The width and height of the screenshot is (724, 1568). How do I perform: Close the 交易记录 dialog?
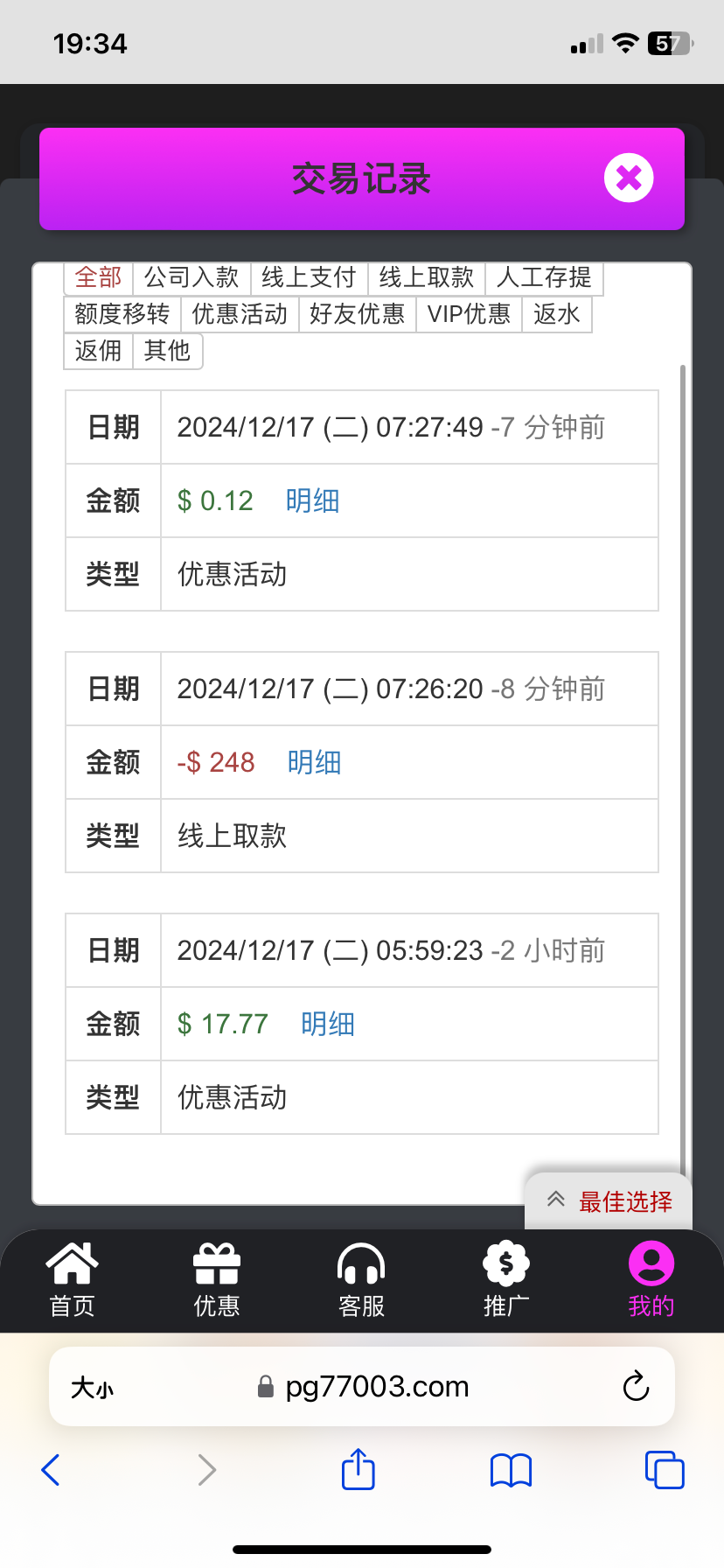click(x=628, y=178)
